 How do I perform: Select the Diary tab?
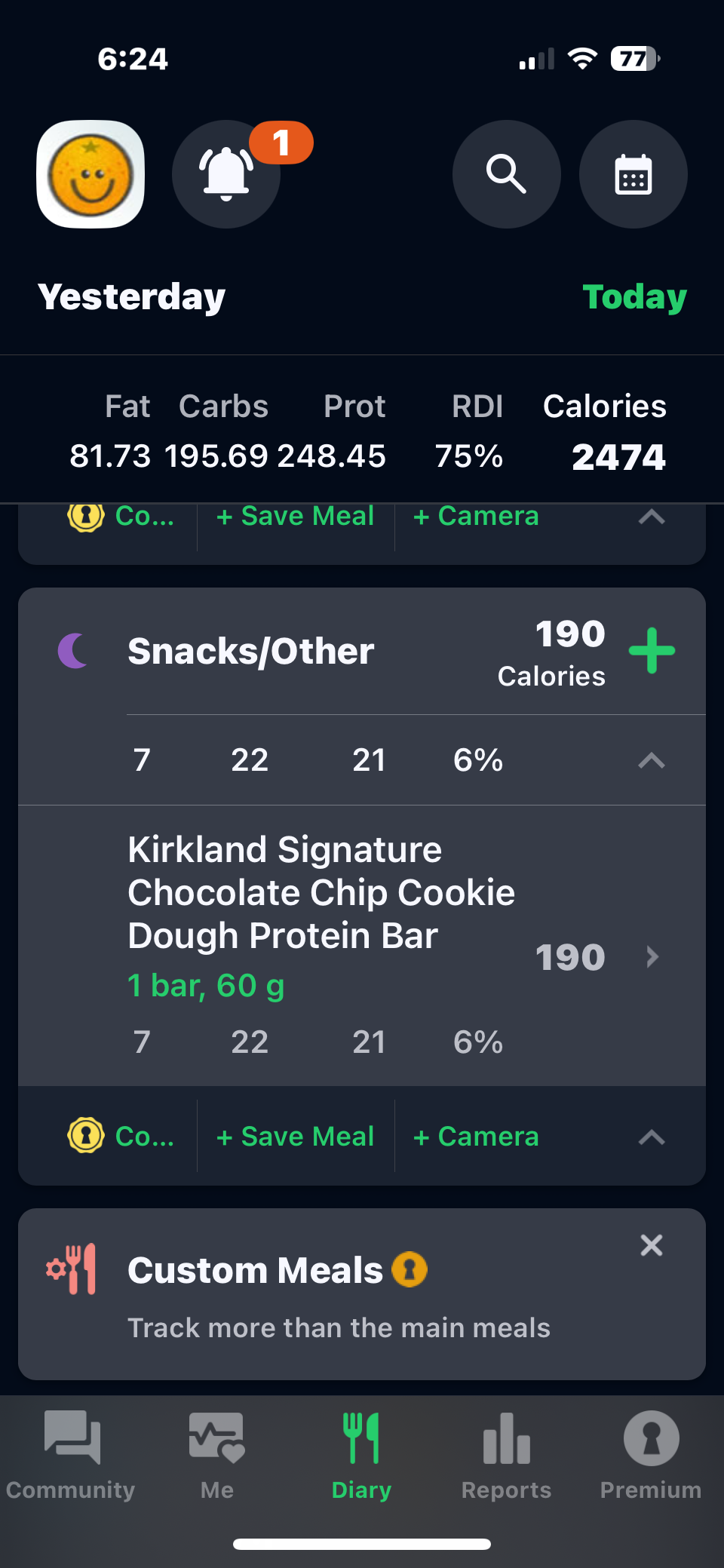tap(362, 1454)
